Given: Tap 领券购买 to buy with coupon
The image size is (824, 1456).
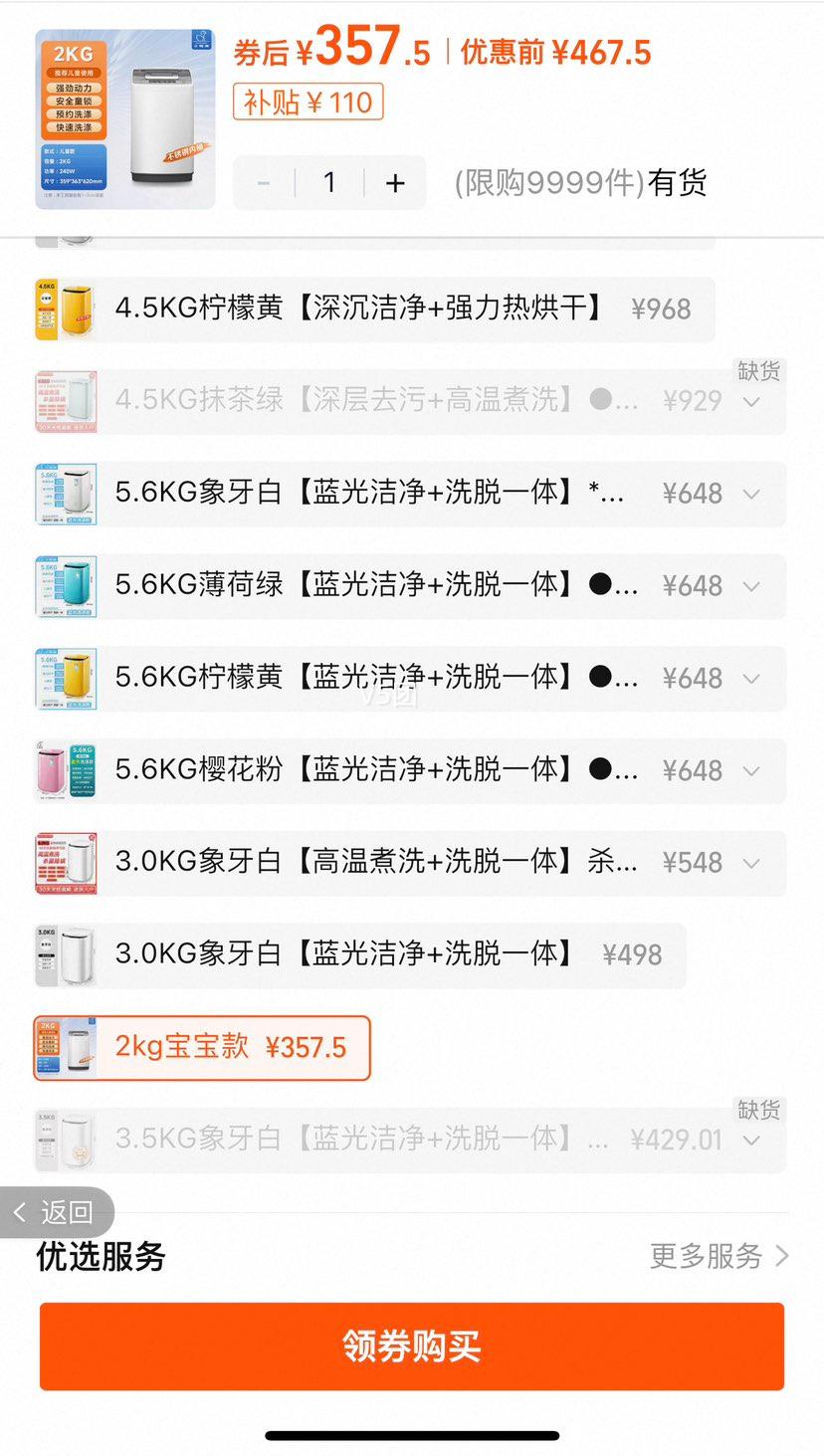Looking at the screenshot, I should [x=412, y=1347].
